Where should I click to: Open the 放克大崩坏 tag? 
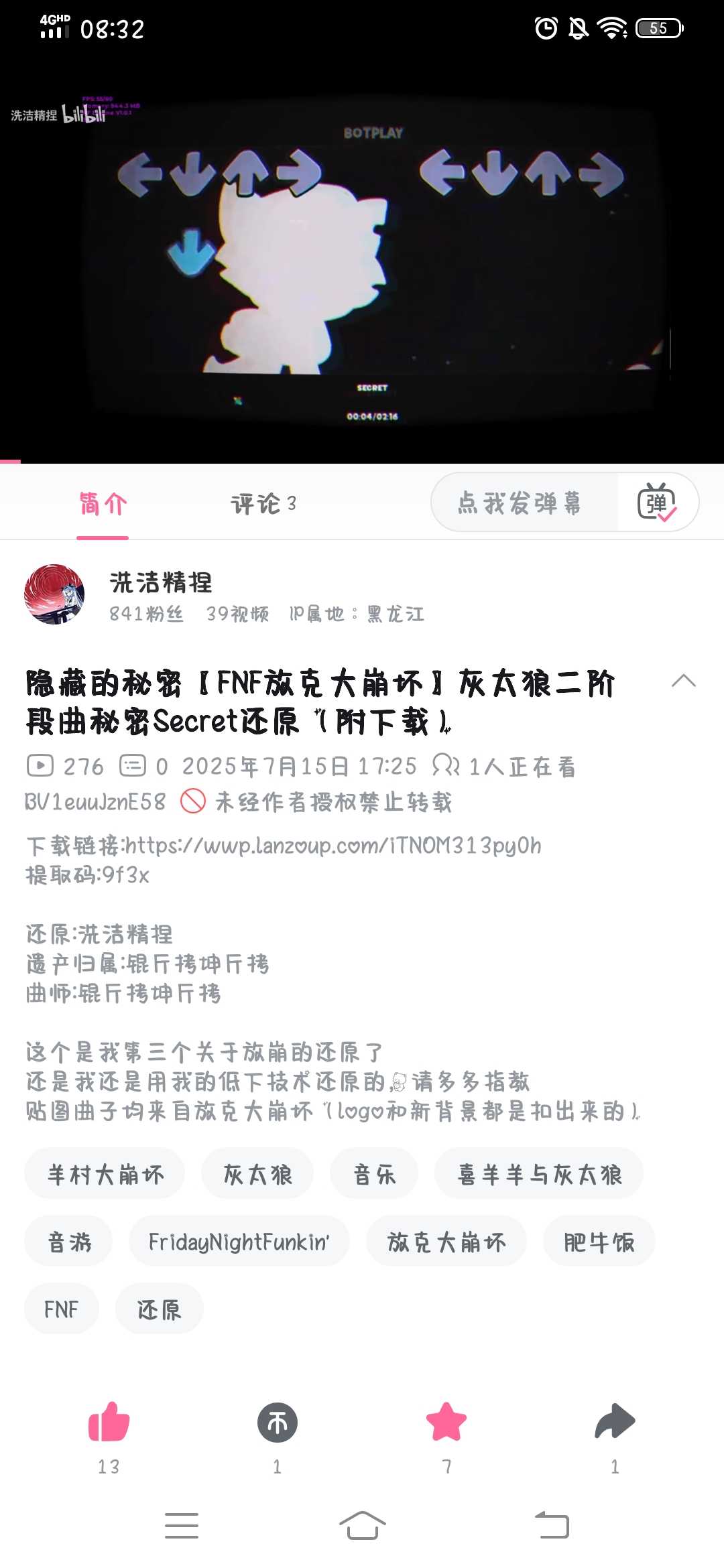(x=446, y=1242)
